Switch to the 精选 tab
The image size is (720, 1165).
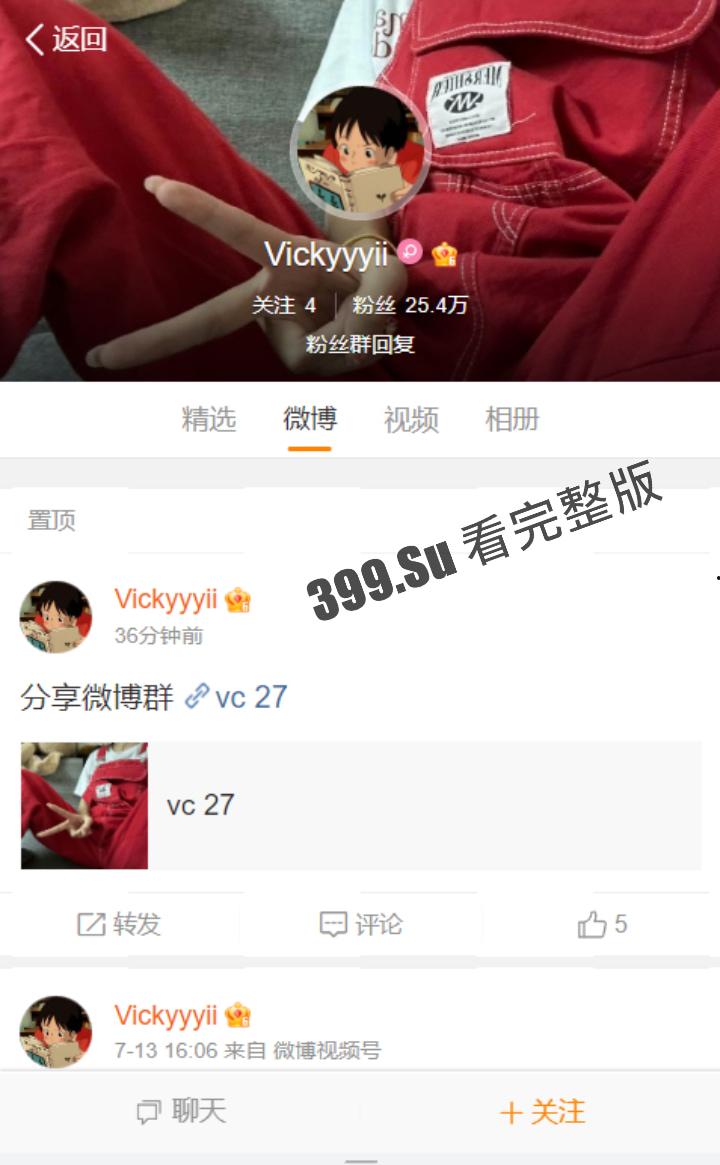coord(208,419)
